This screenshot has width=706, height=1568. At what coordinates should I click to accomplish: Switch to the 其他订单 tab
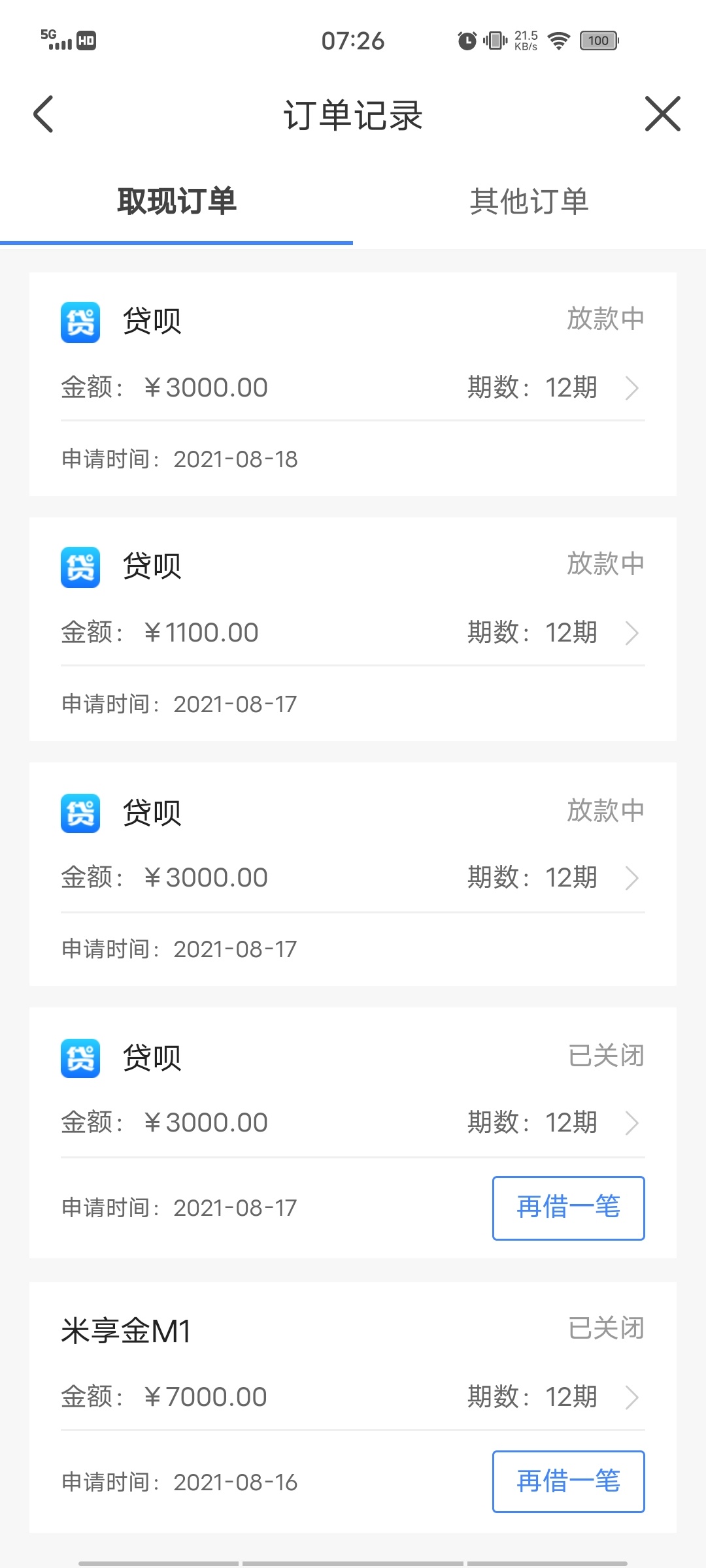tap(529, 201)
